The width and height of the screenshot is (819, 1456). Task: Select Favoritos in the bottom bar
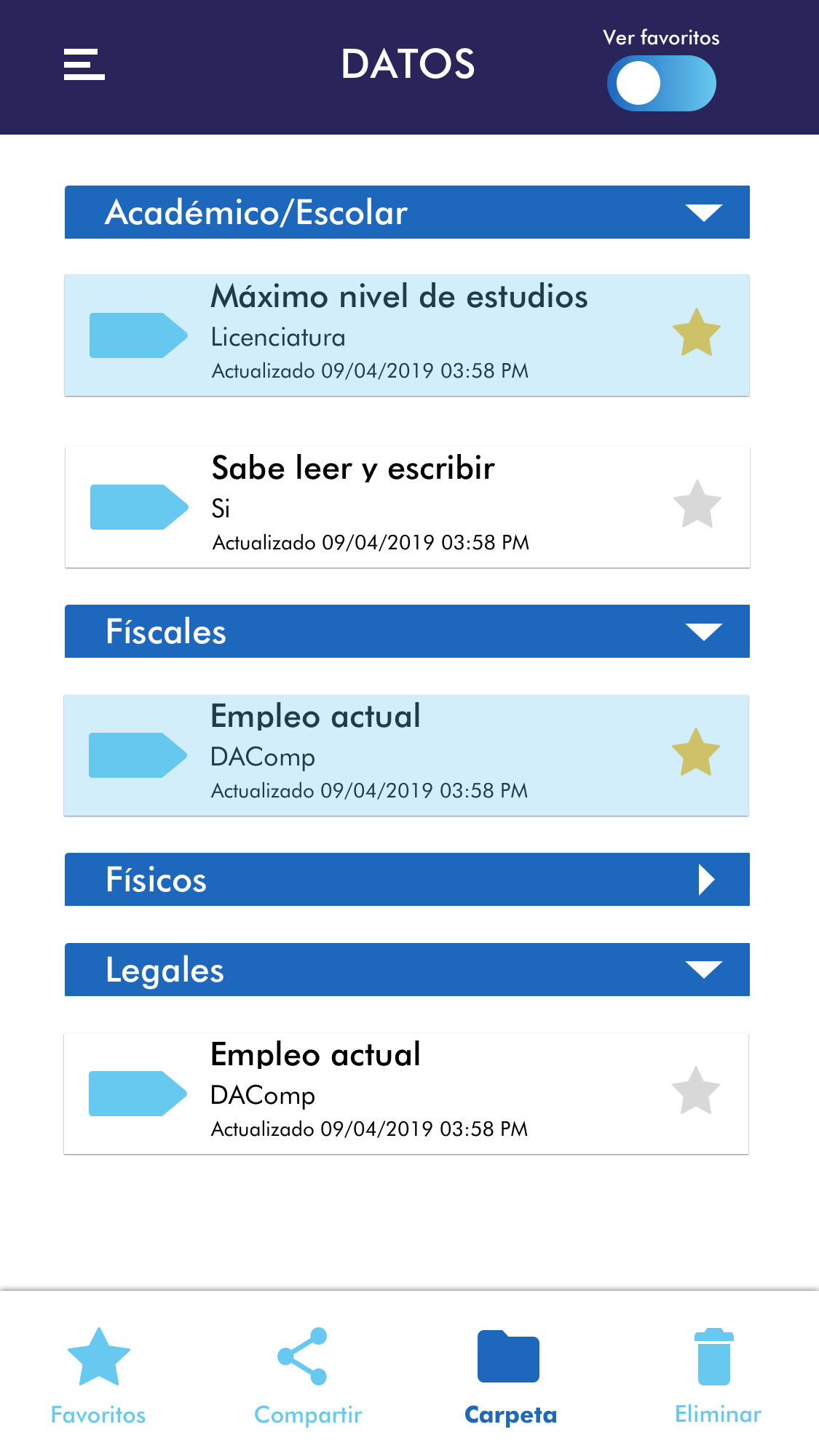click(x=98, y=1375)
